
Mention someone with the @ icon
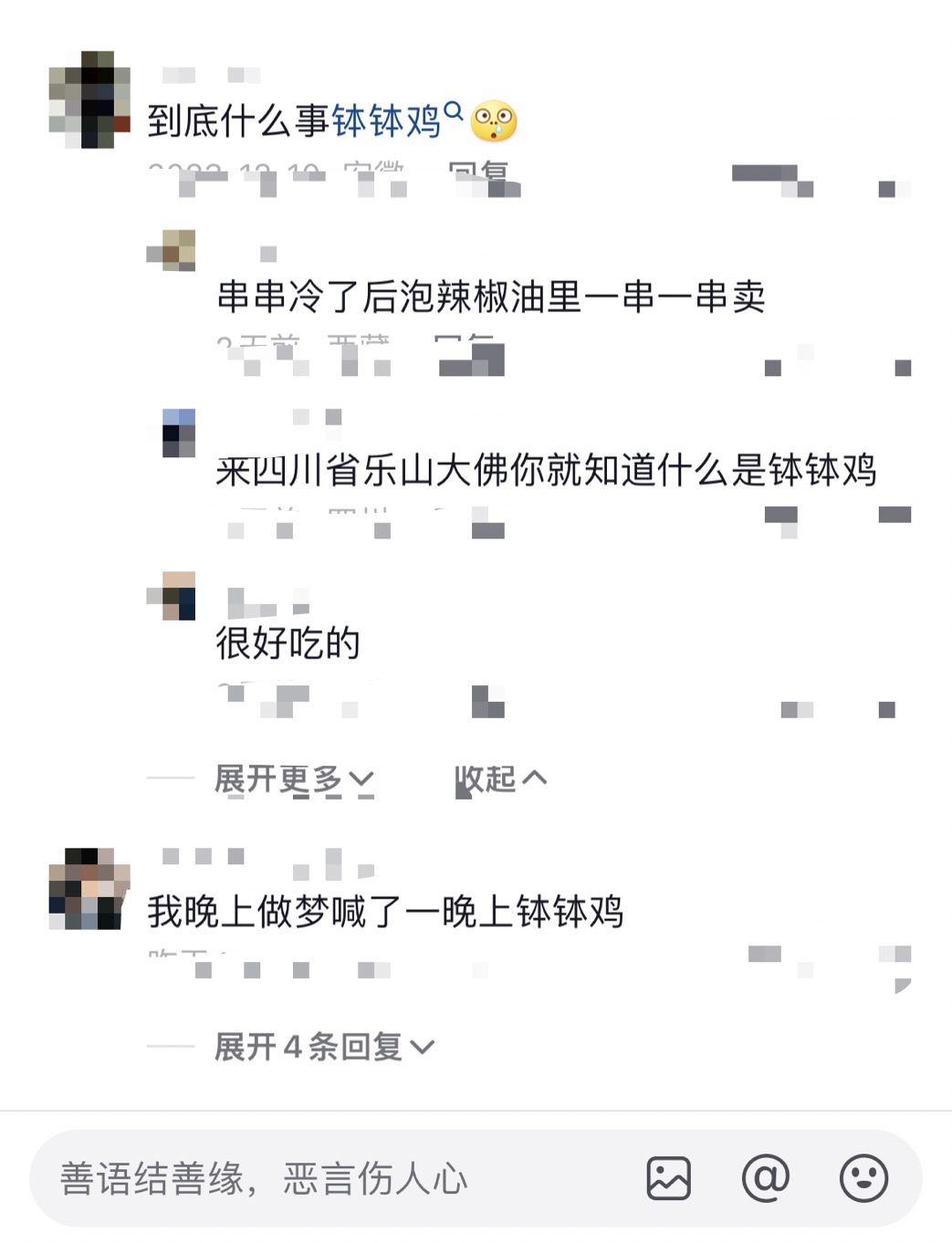click(765, 1178)
